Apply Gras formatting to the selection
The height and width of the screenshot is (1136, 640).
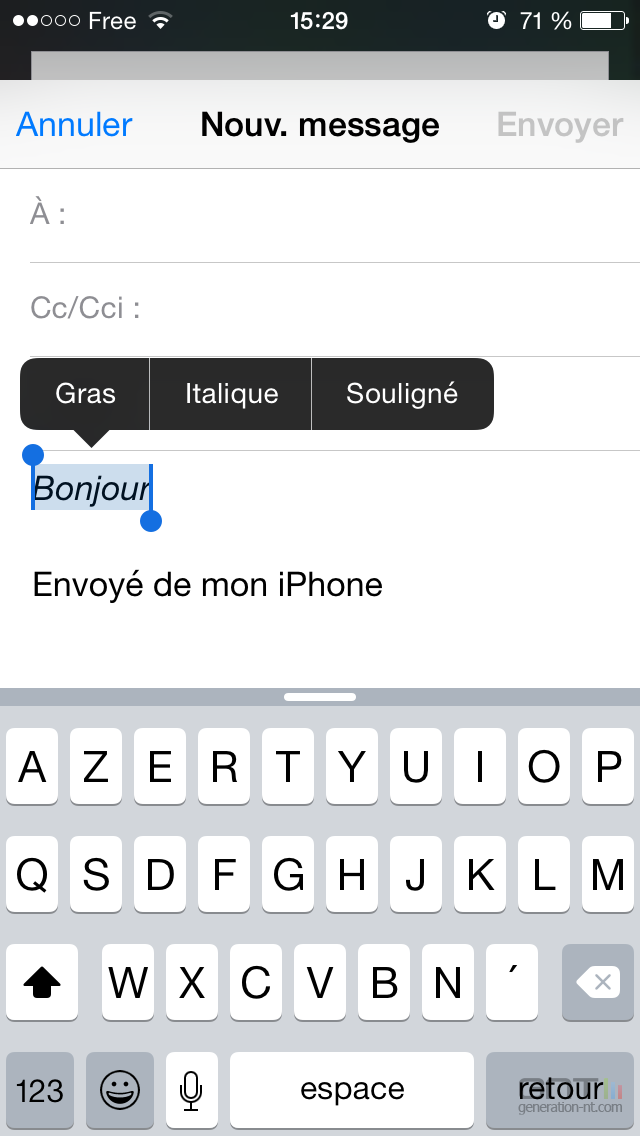pos(85,393)
